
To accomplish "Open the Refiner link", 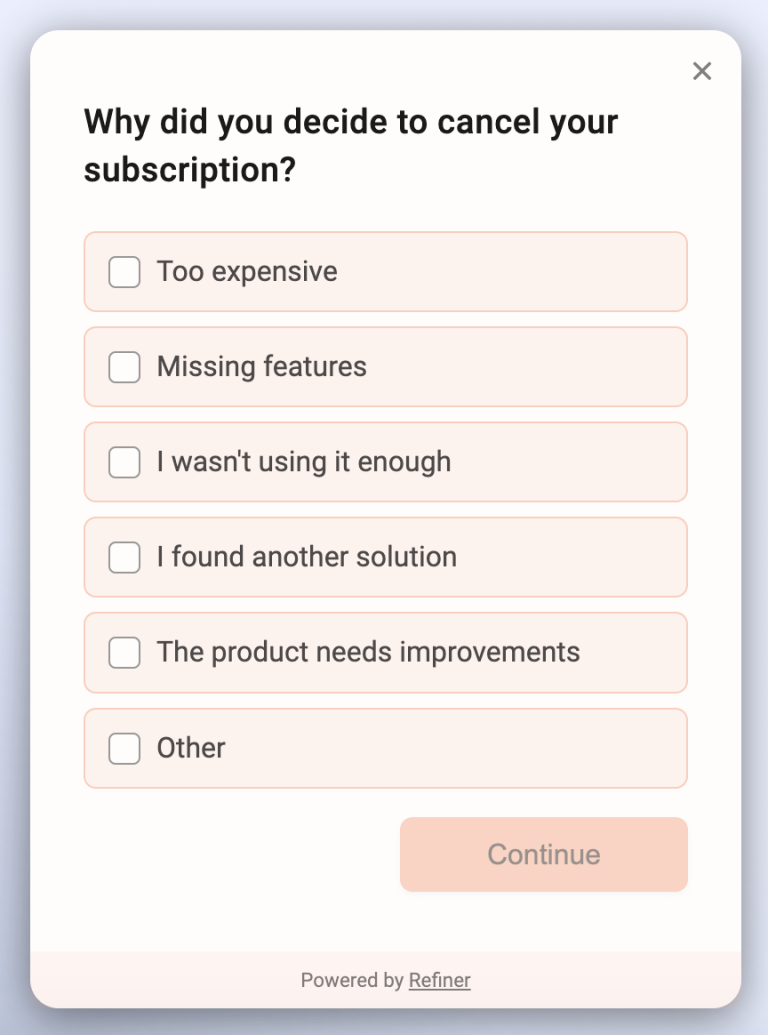I will click(440, 980).
